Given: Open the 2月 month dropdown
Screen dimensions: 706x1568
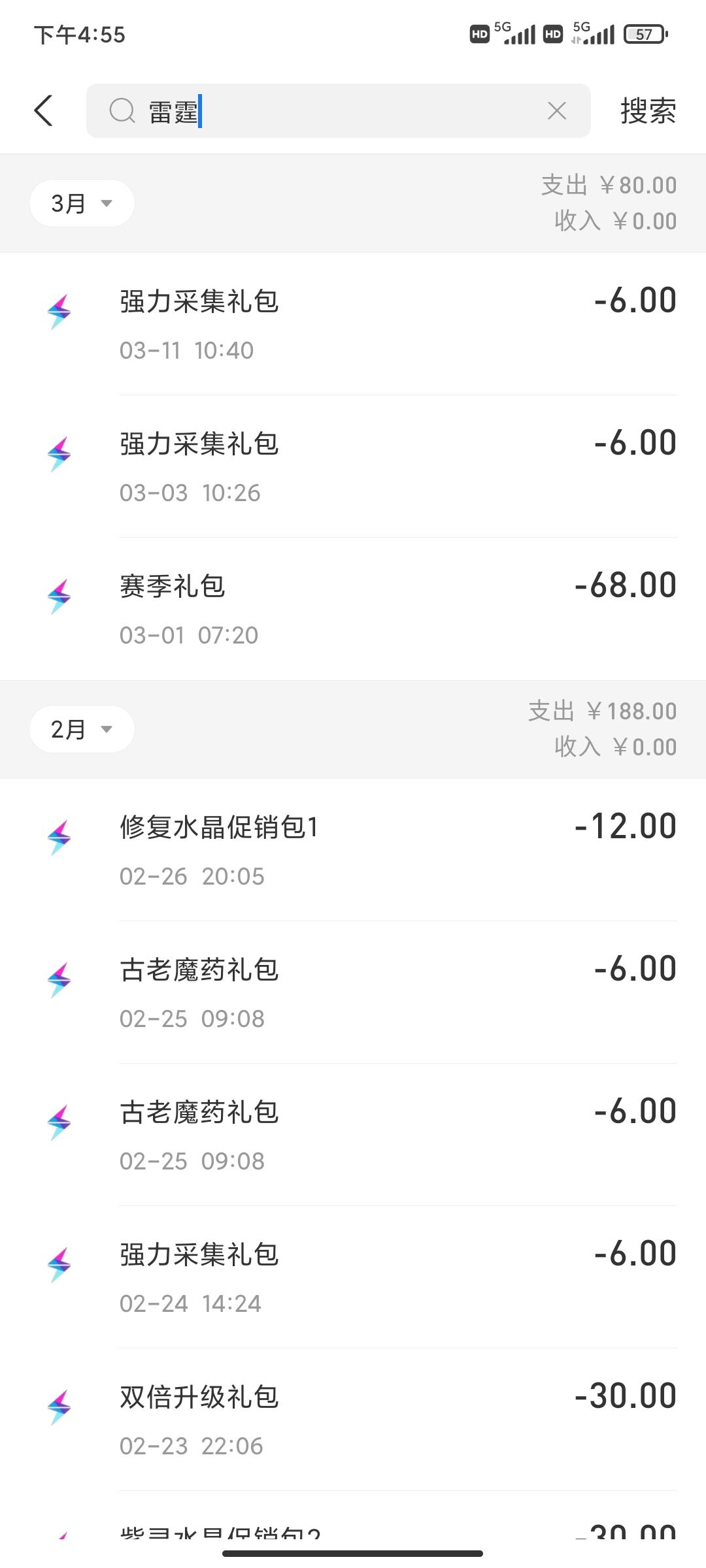Looking at the screenshot, I should pyautogui.click(x=82, y=729).
